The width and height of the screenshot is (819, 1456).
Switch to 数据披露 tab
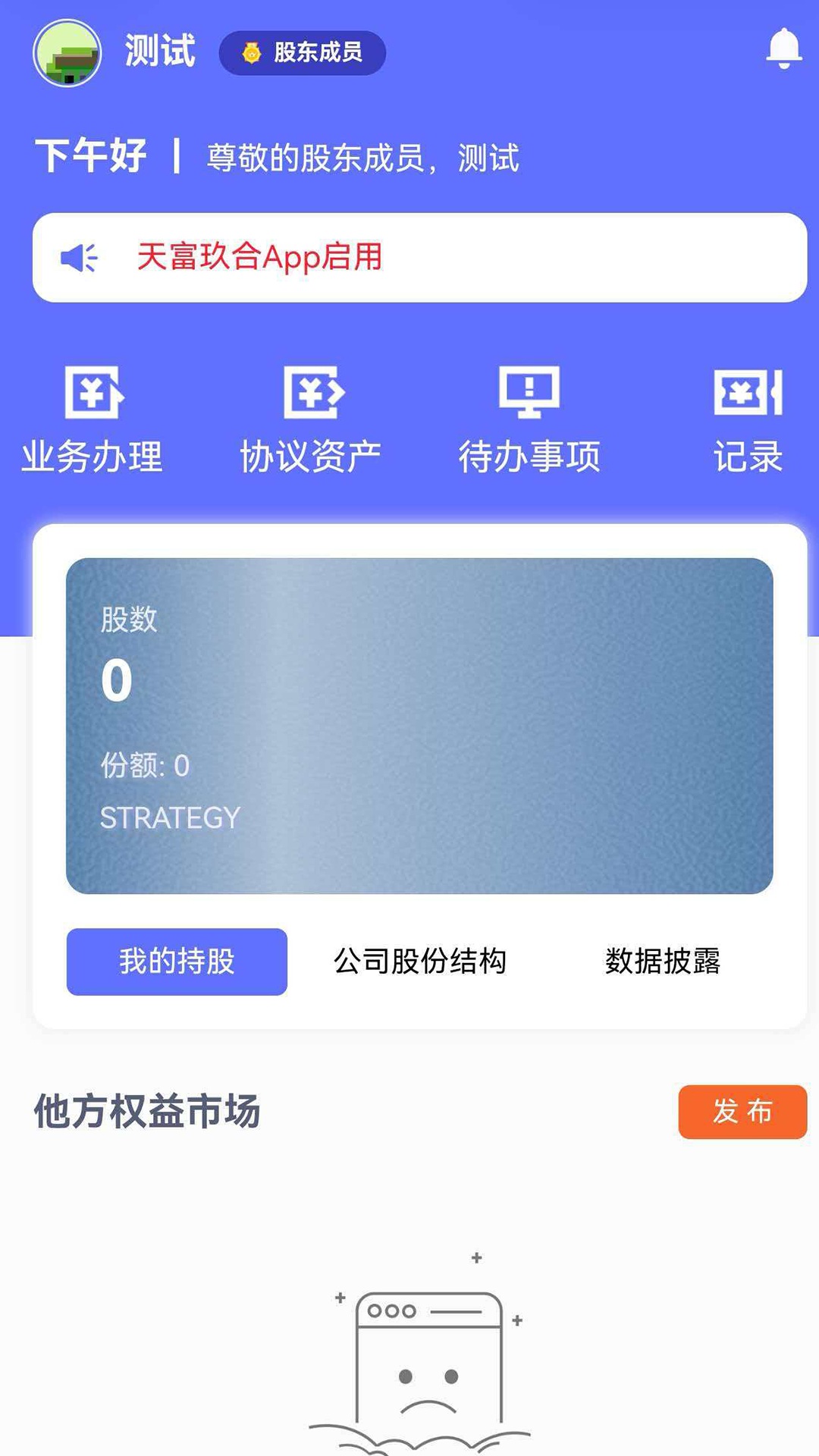pyautogui.click(x=662, y=962)
